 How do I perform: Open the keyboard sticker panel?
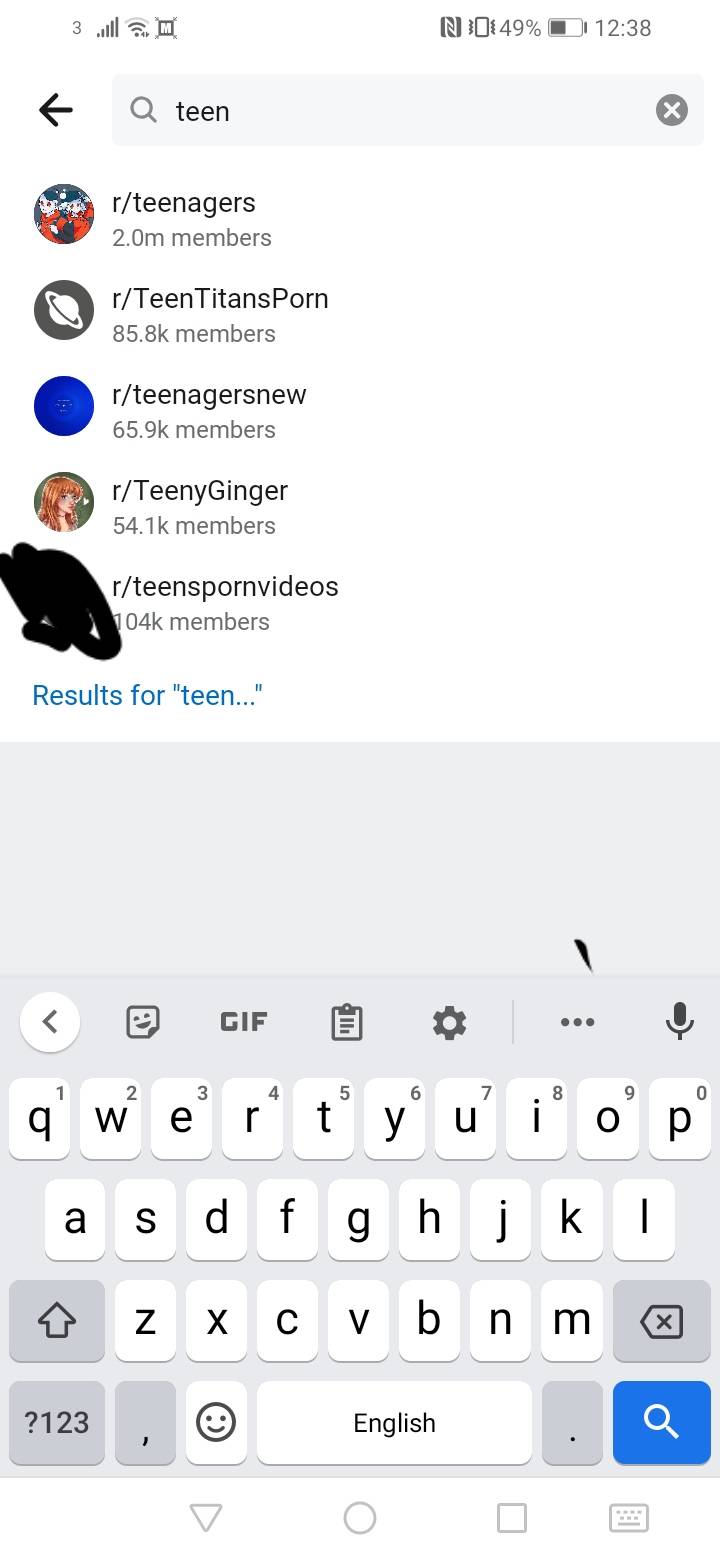click(143, 1021)
